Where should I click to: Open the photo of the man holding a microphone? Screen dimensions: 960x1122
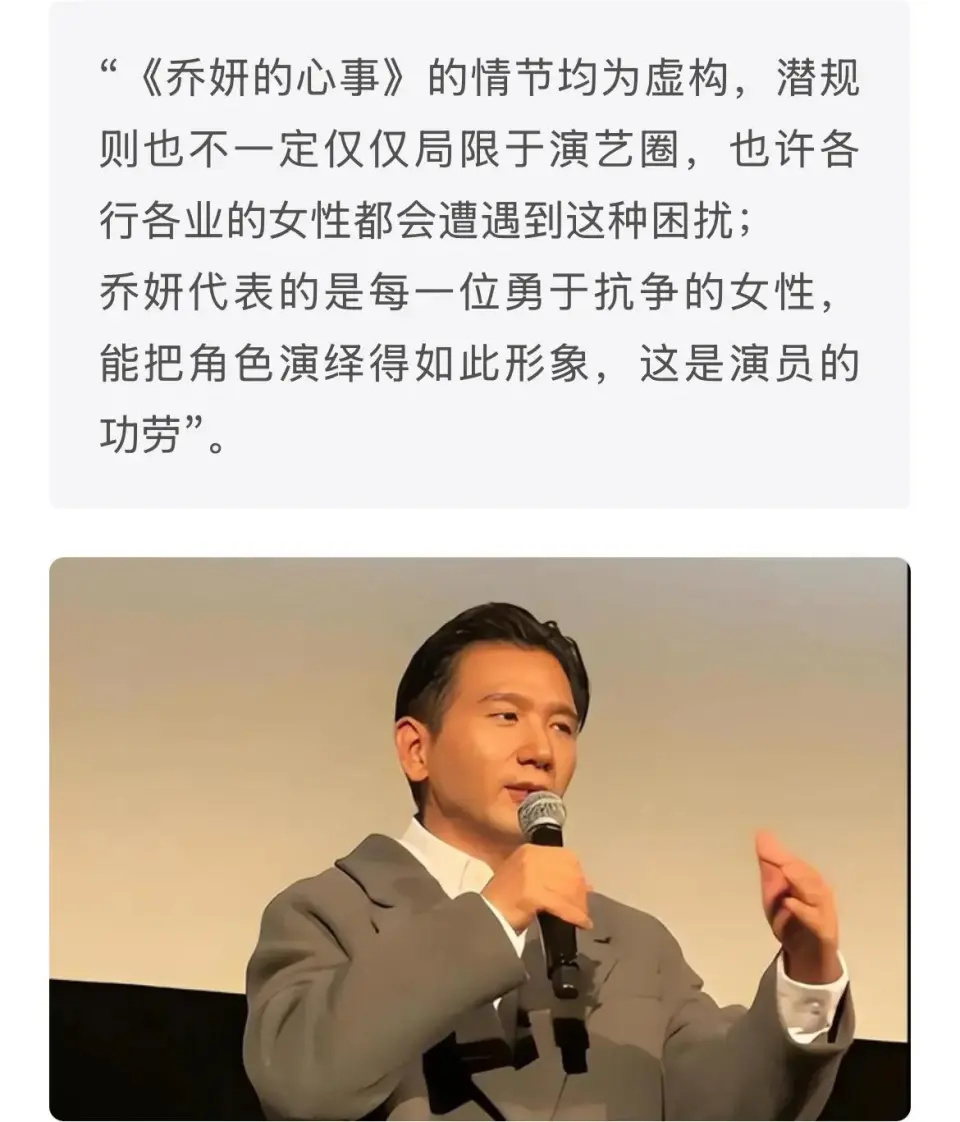click(x=480, y=838)
